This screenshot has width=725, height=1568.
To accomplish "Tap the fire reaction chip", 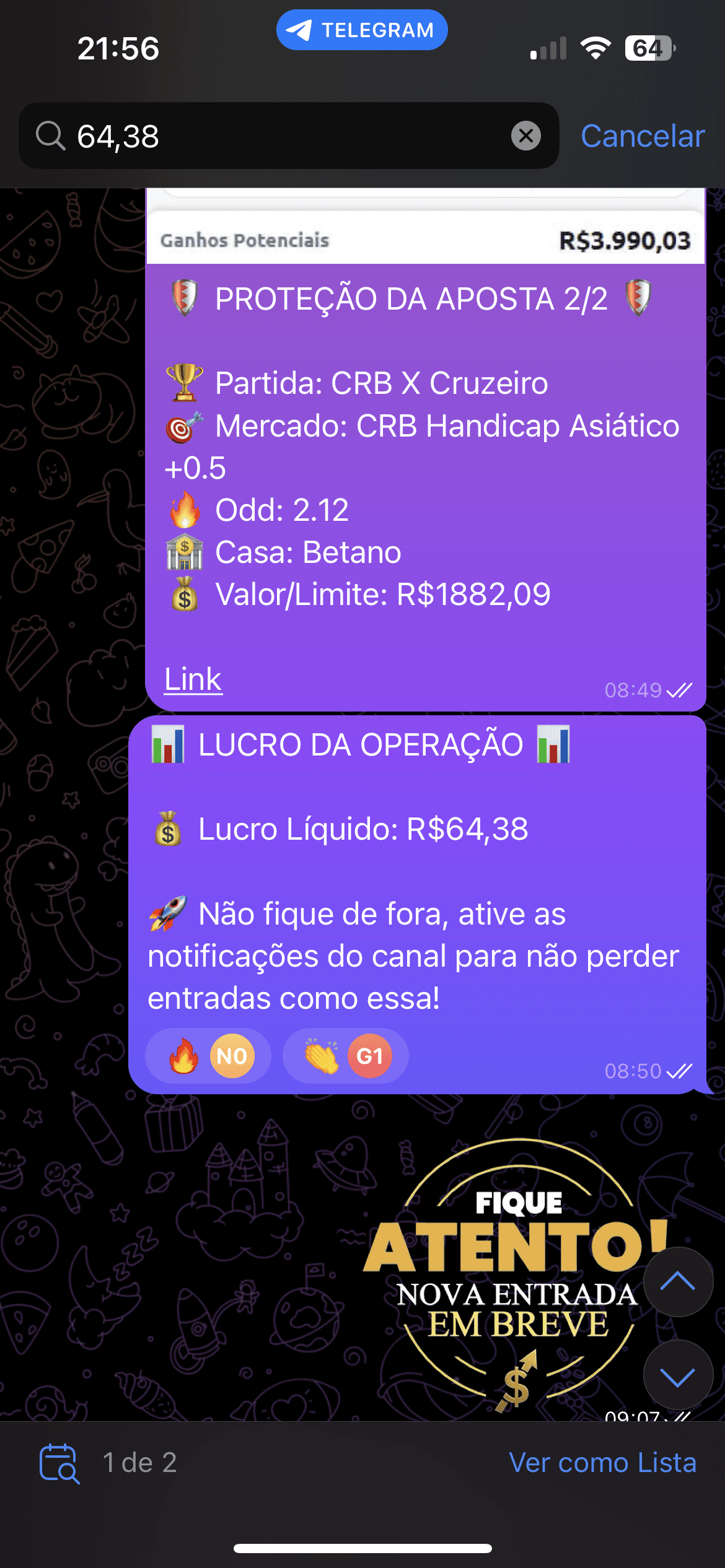I will tap(208, 1056).
